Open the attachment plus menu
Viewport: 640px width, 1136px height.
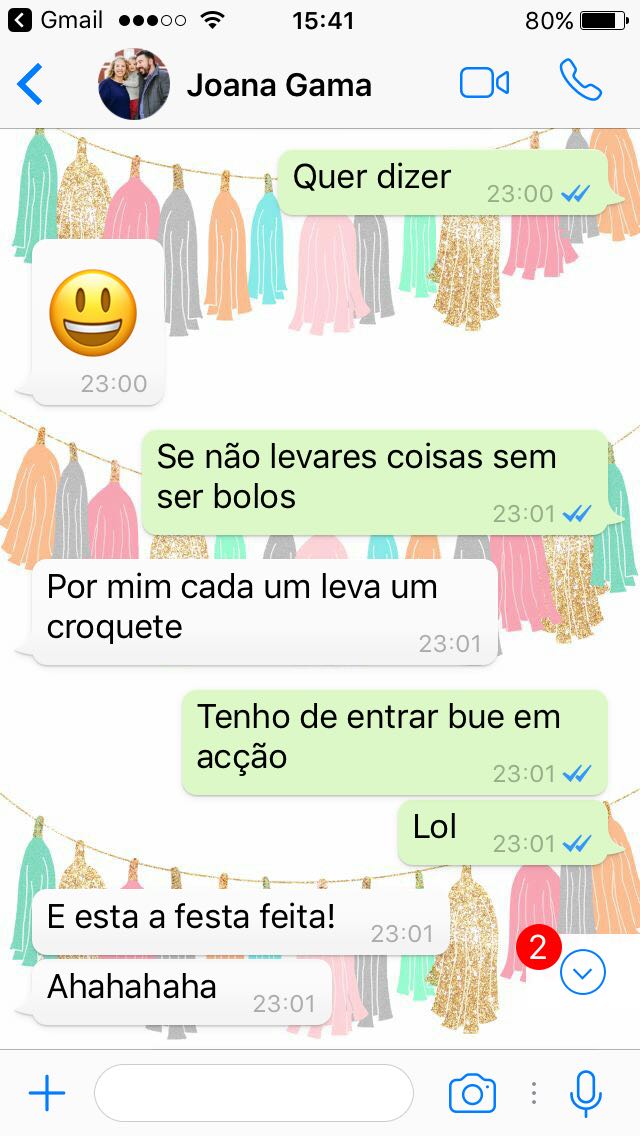coord(46,1093)
